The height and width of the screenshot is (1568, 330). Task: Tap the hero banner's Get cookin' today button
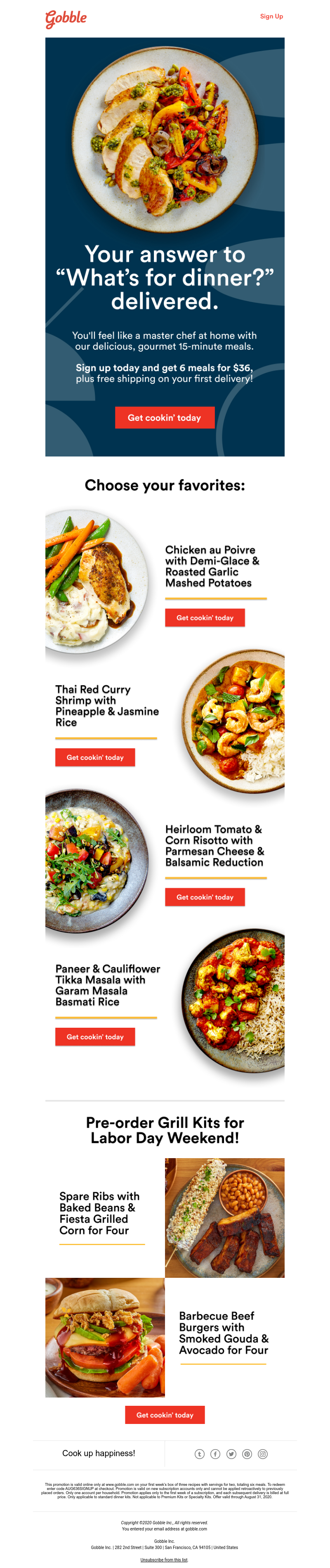pos(165,418)
